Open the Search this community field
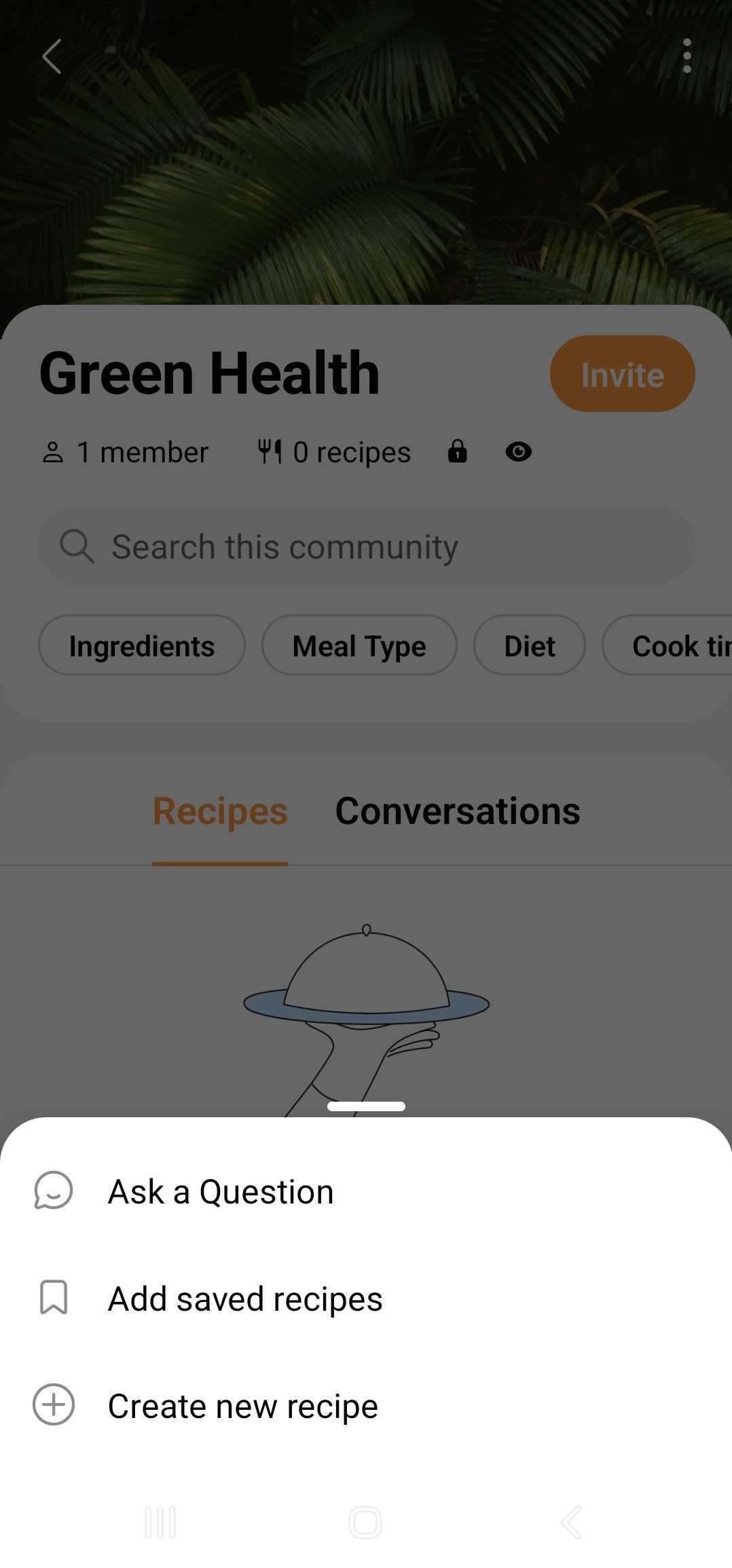The image size is (732, 1568). 367,547
